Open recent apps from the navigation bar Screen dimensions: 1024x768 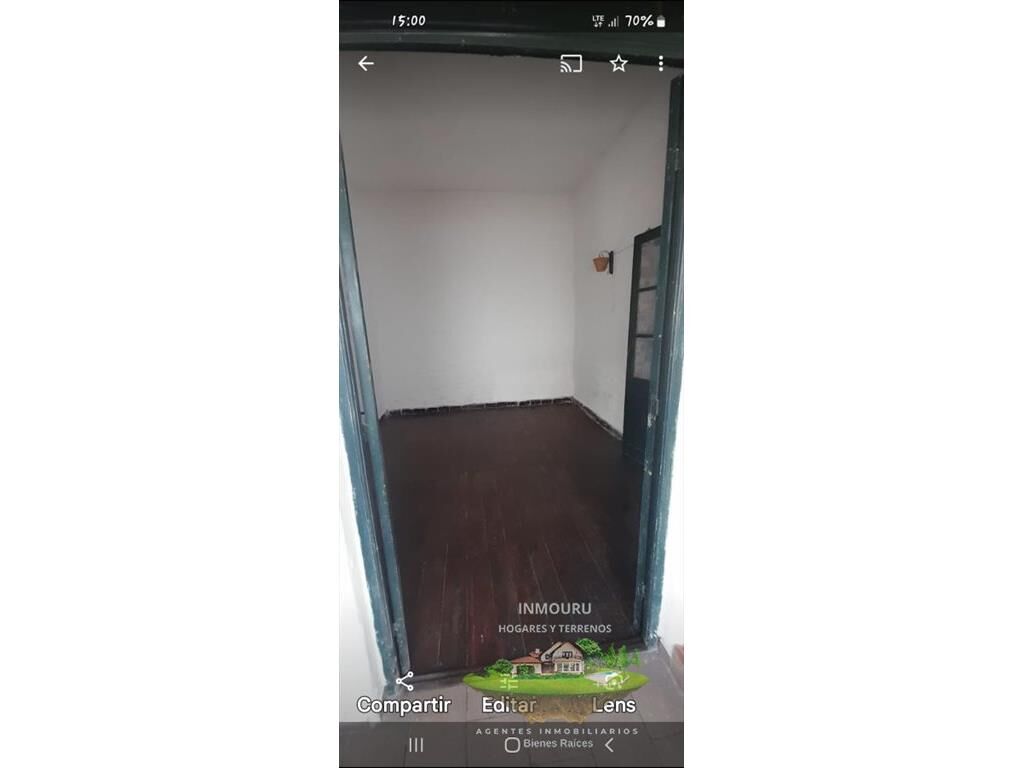pyautogui.click(x=416, y=745)
